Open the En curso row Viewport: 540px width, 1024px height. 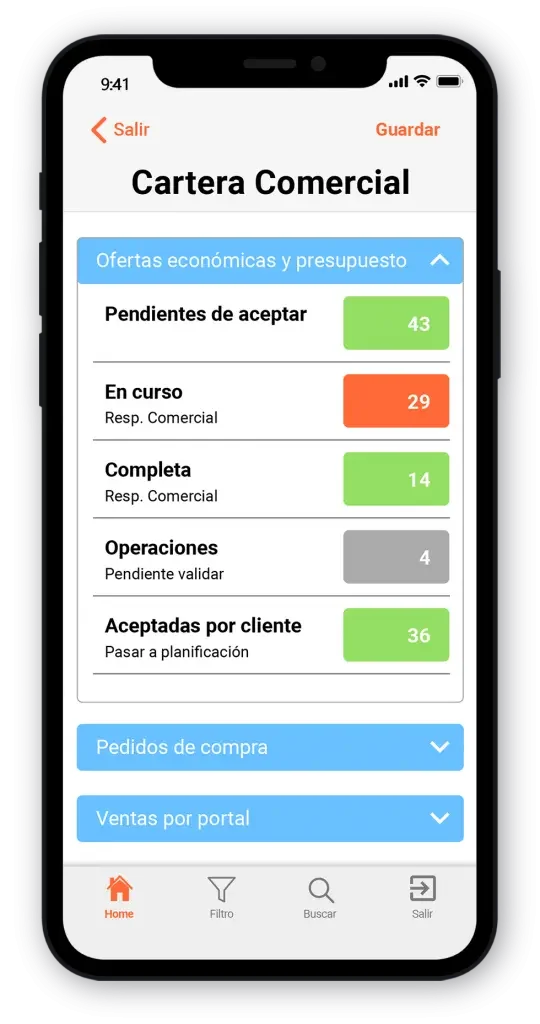tap(271, 401)
